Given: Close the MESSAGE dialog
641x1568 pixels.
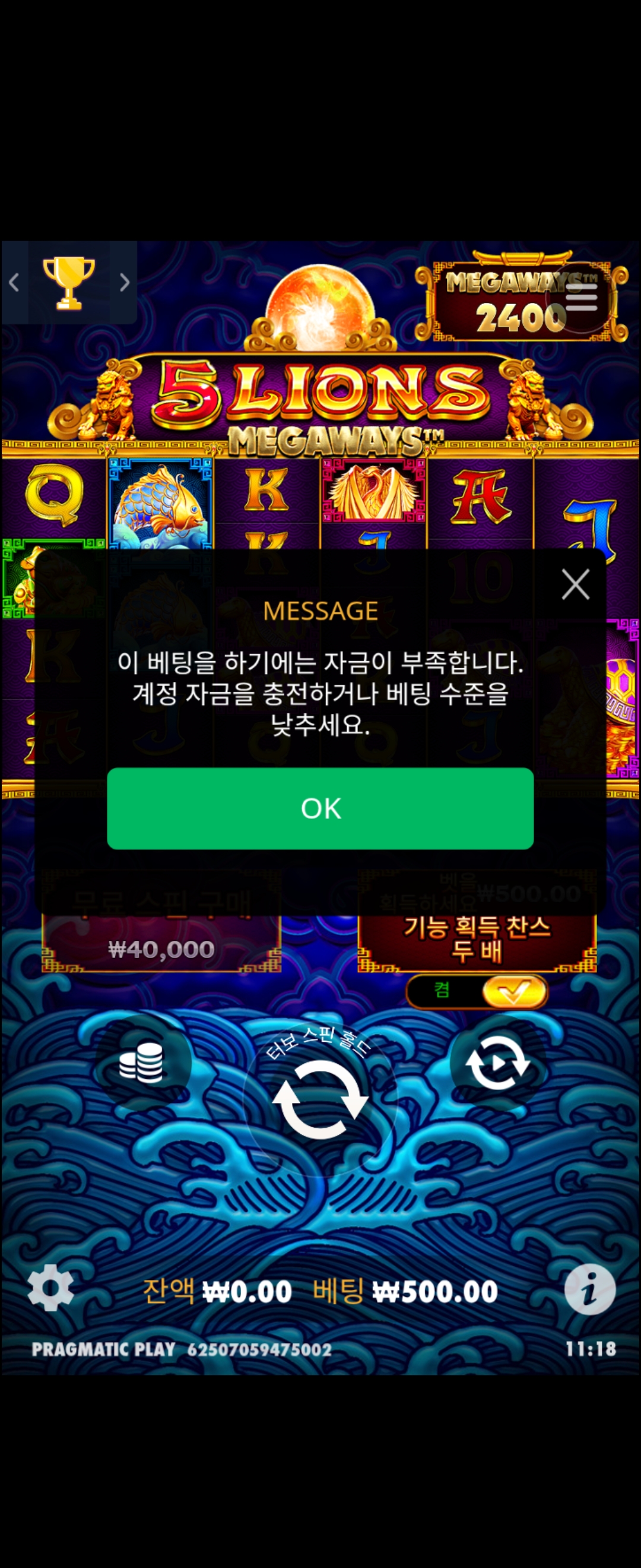Looking at the screenshot, I should [575, 584].
